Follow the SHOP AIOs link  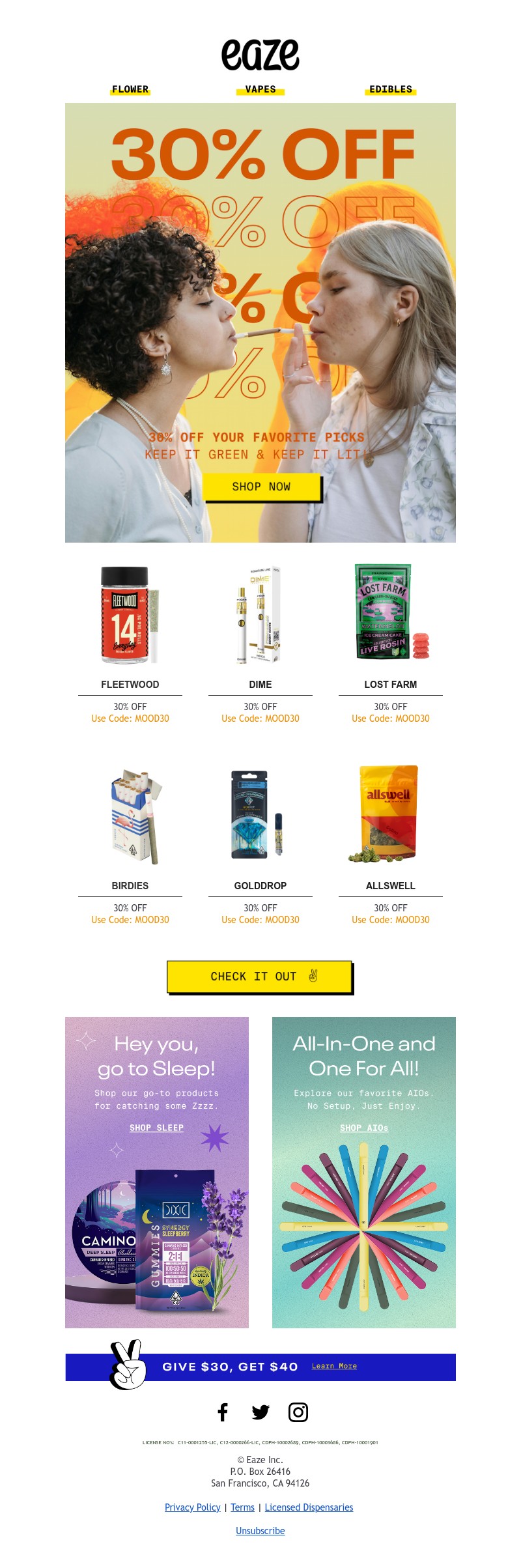tap(364, 1128)
